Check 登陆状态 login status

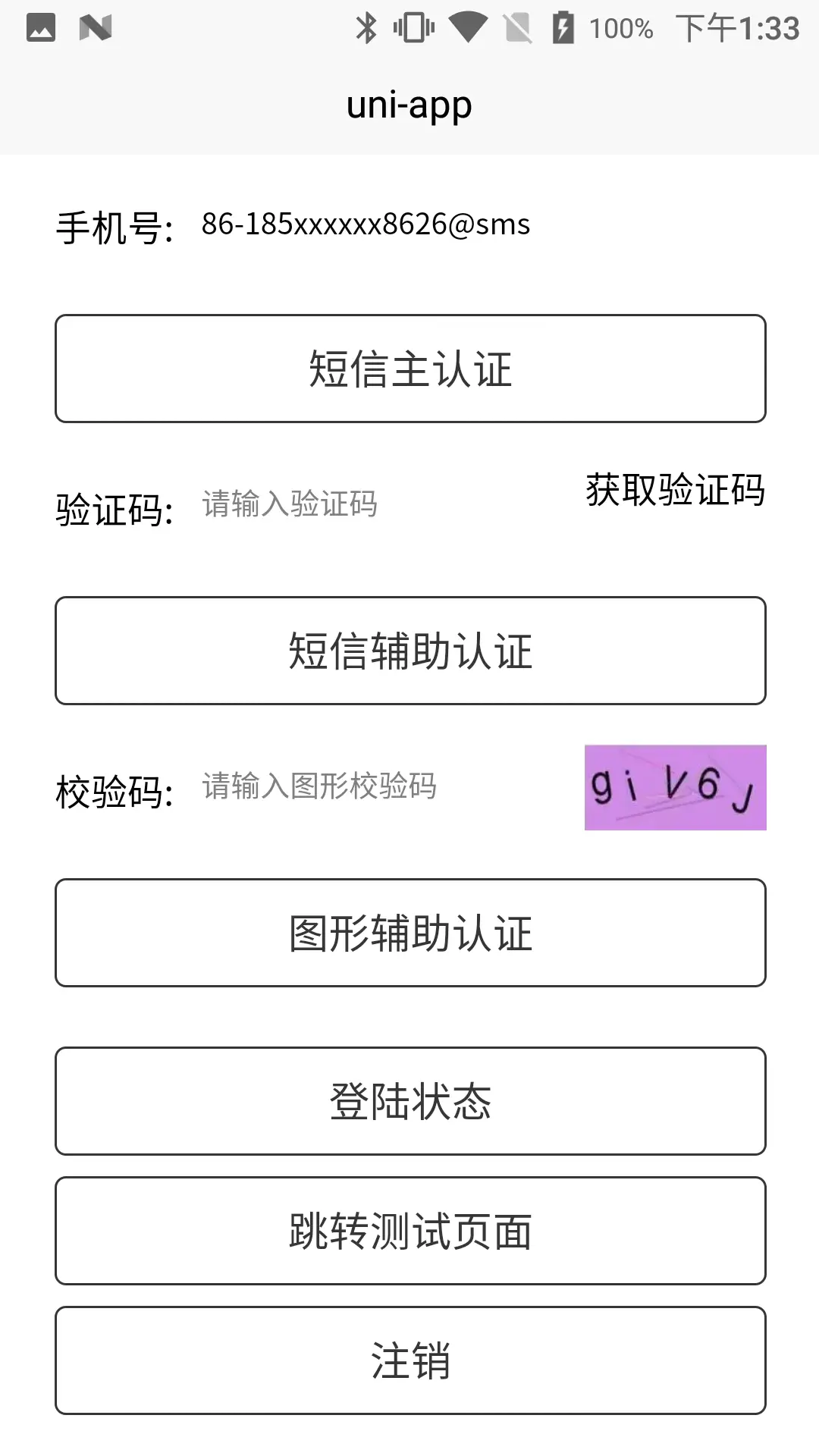click(x=410, y=1101)
